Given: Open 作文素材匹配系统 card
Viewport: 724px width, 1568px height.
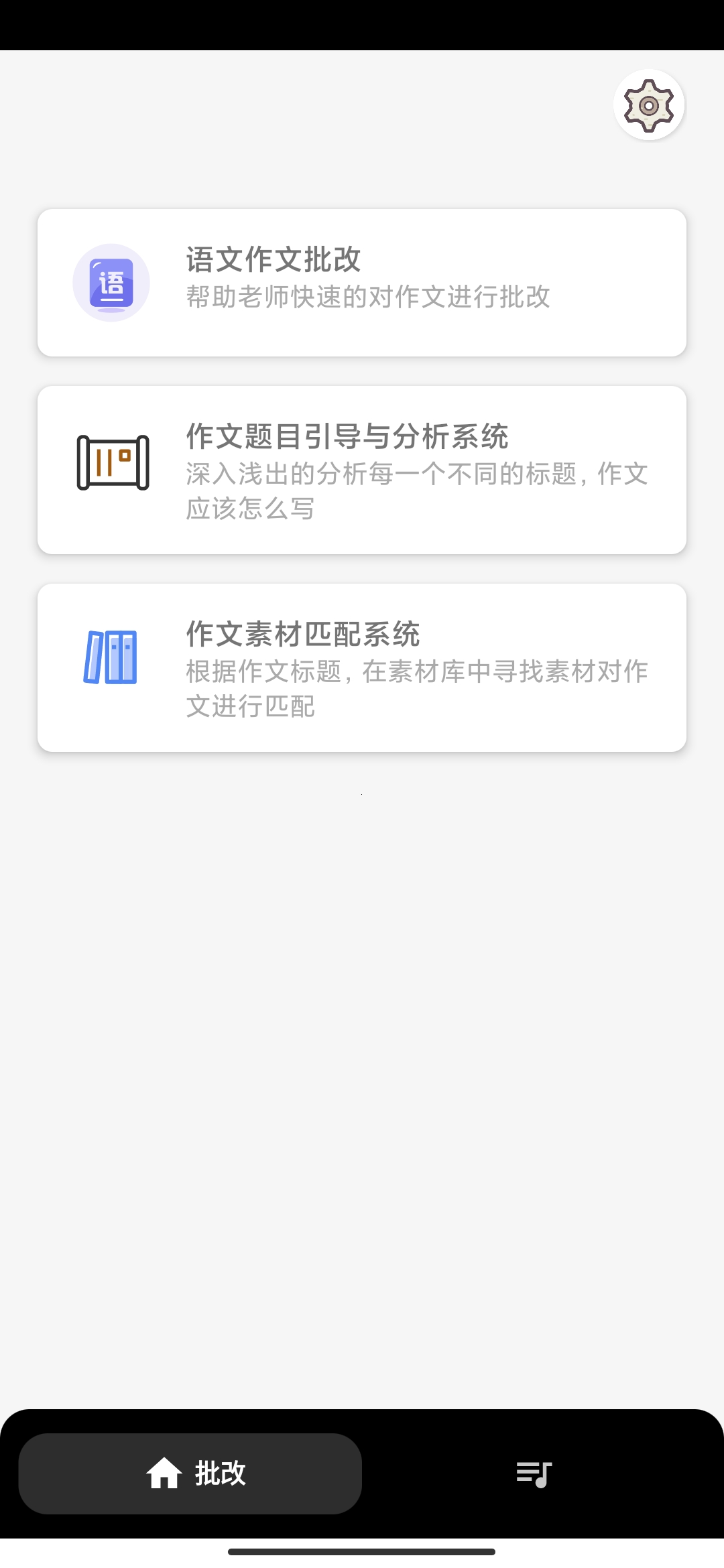Looking at the screenshot, I should click(362, 667).
